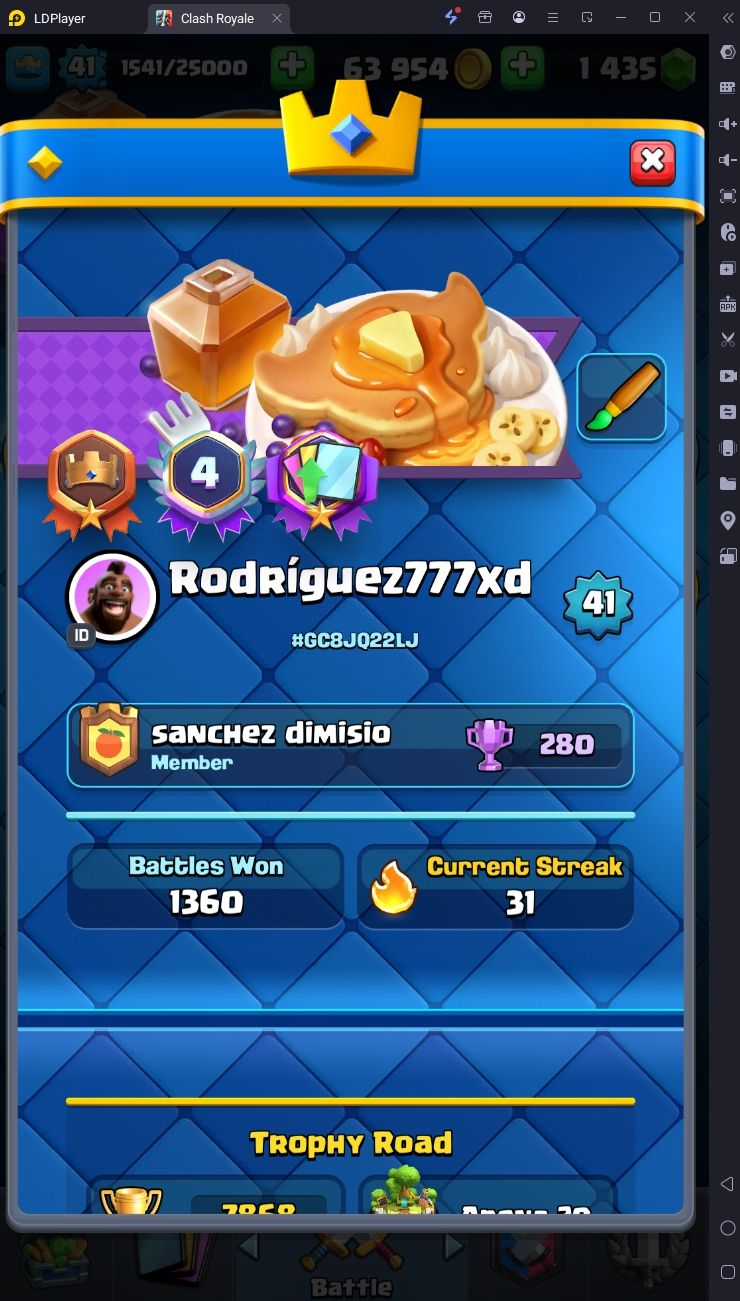Tap the Android back button in sidebar

click(727, 1184)
